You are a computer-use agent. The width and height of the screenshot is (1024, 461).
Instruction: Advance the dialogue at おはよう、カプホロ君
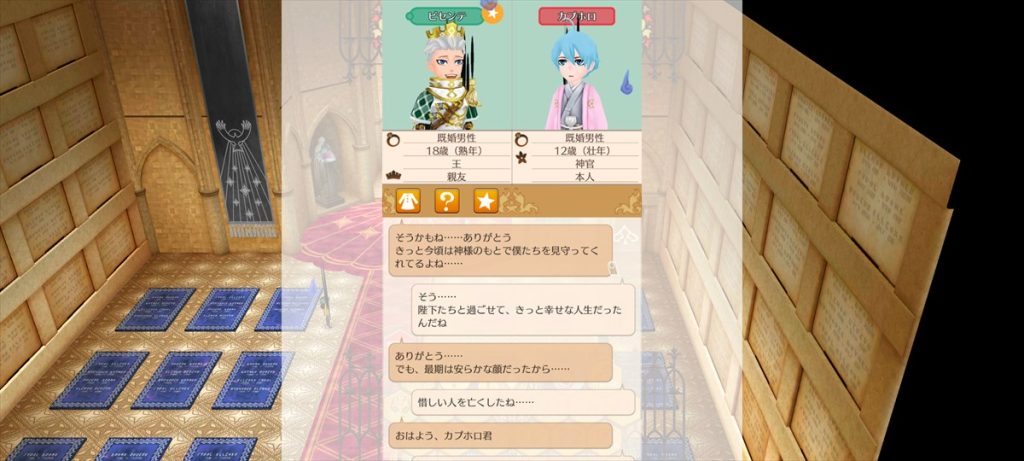tap(500, 436)
